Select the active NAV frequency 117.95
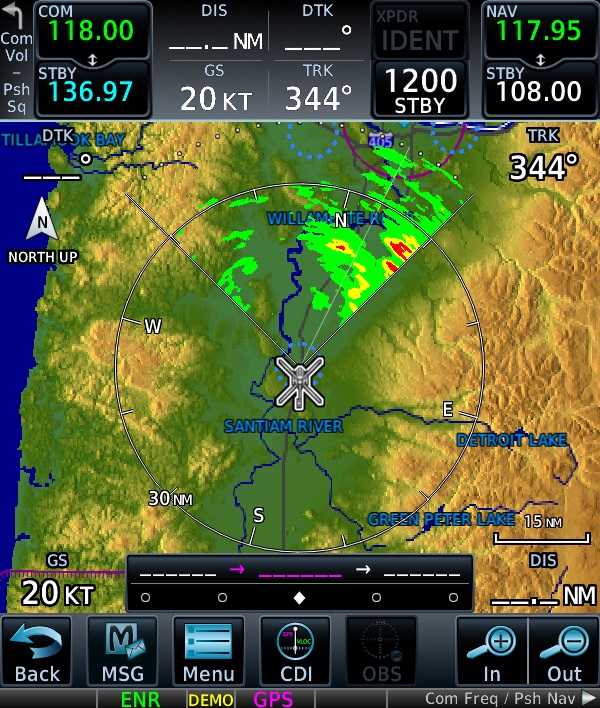 coord(540,30)
